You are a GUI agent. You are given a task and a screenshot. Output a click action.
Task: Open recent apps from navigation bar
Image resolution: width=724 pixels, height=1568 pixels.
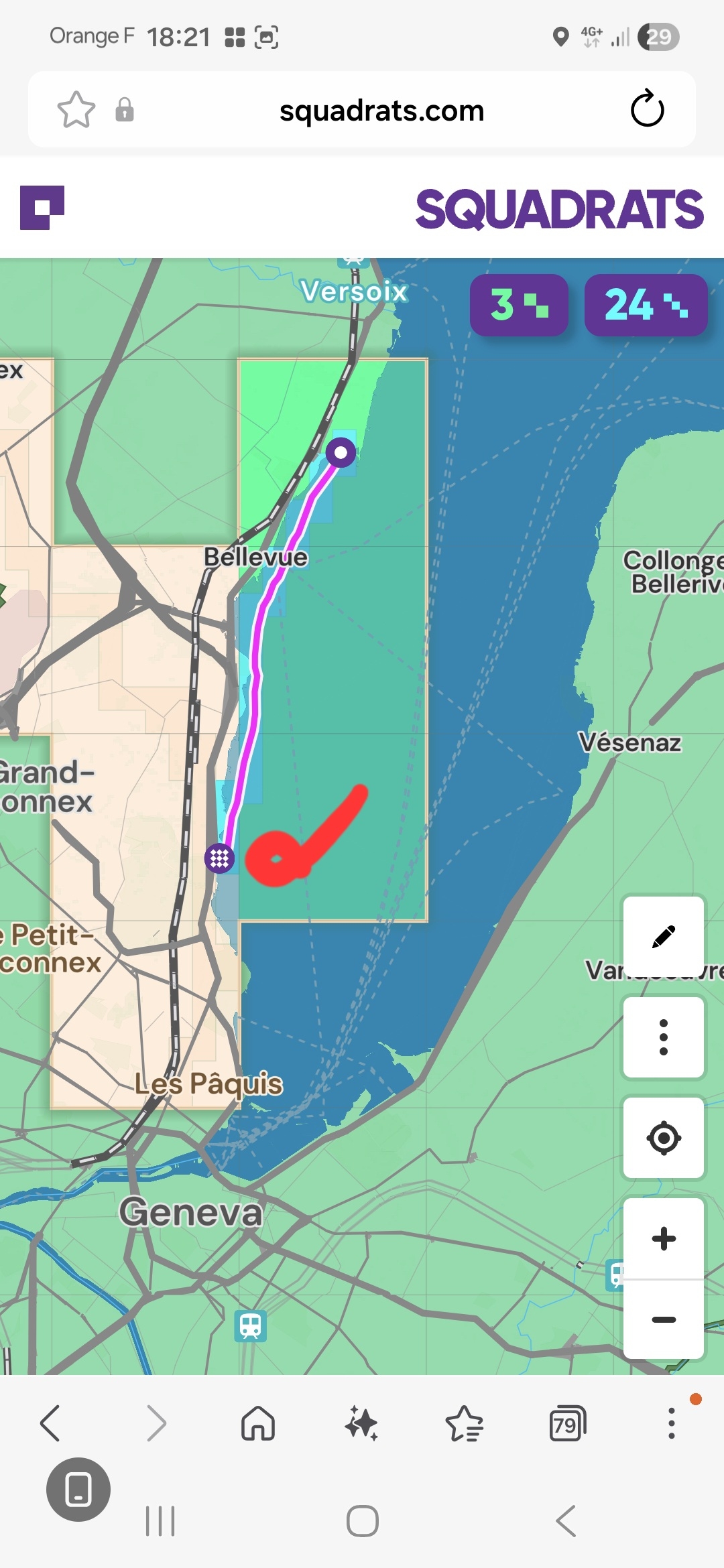click(160, 1521)
